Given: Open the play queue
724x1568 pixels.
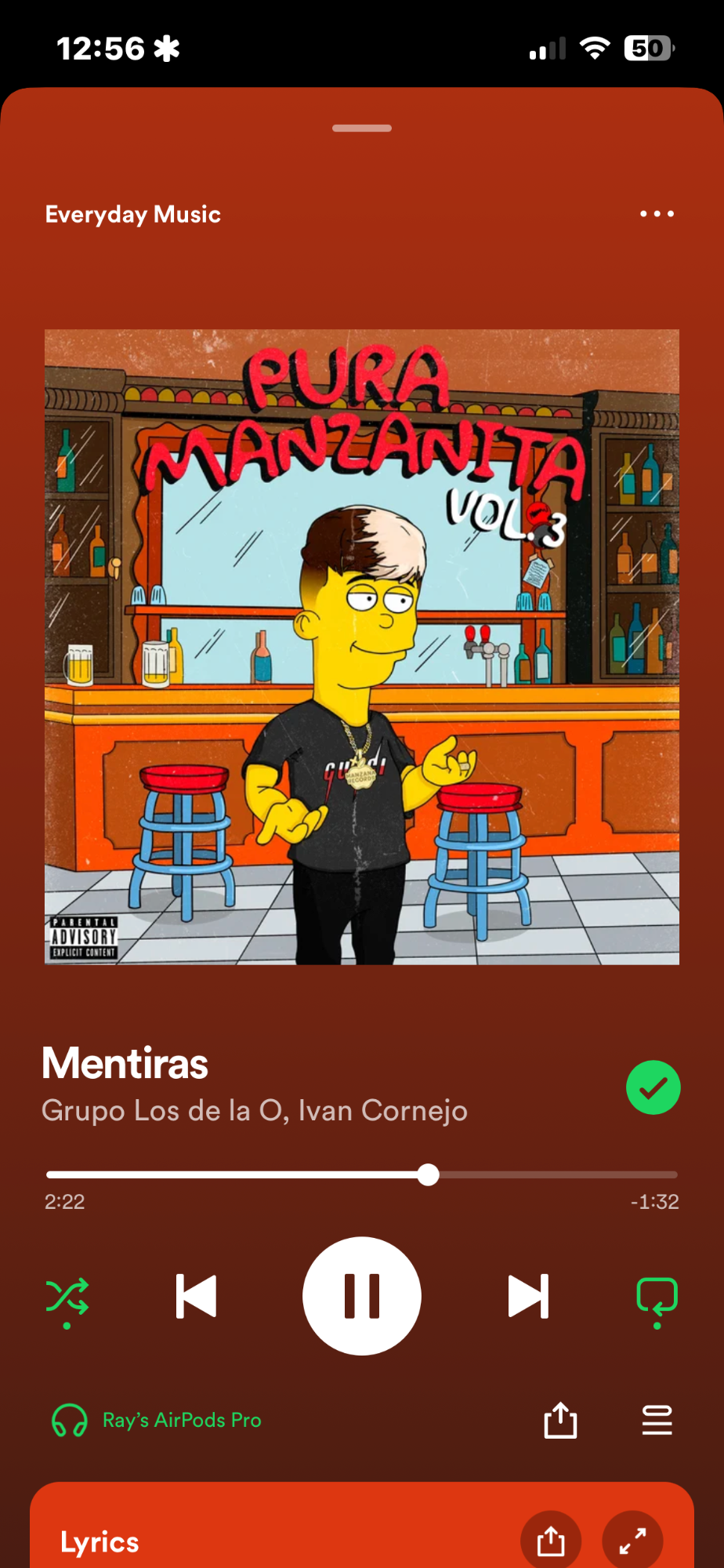Looking at the screenshot, I should (x=657, y=1420).
